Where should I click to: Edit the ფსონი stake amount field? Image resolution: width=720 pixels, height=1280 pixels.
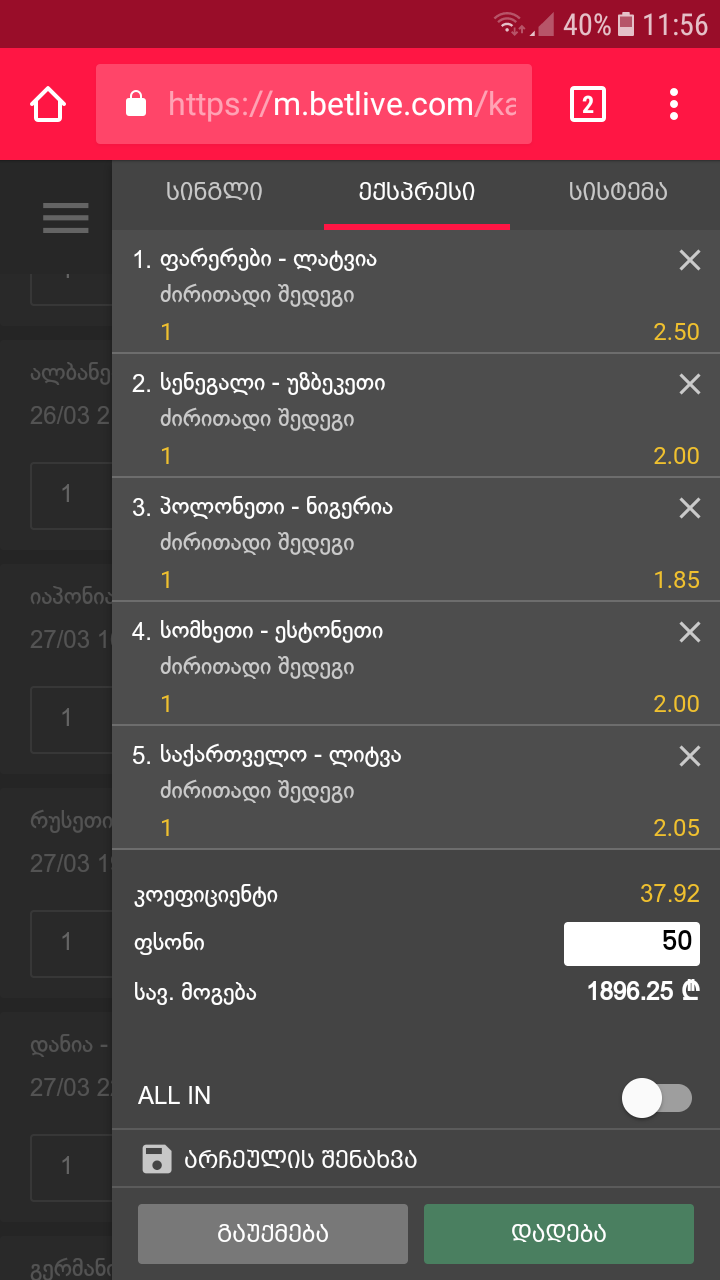632,943
